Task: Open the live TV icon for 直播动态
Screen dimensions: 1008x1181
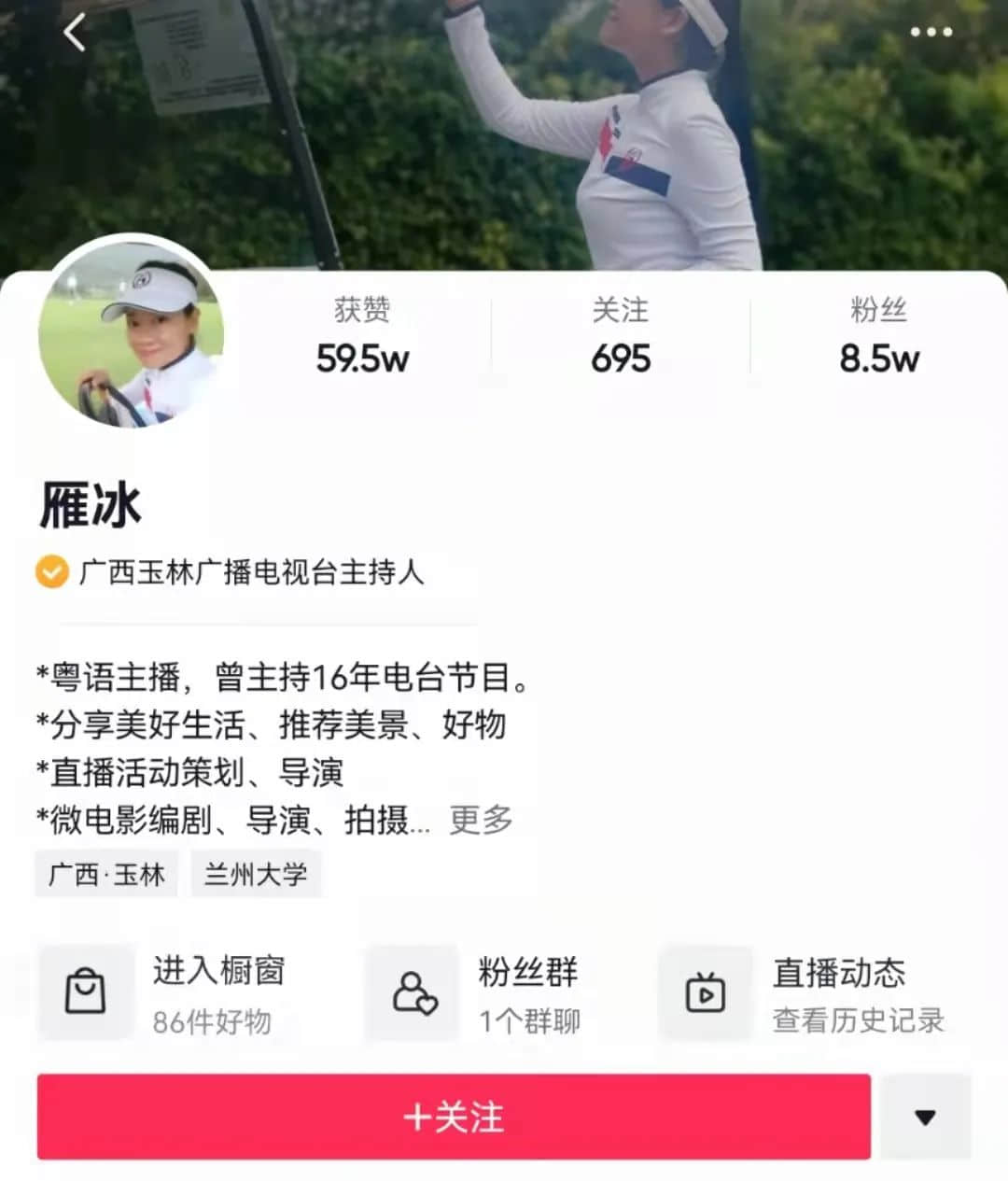Action: point(707,992)
